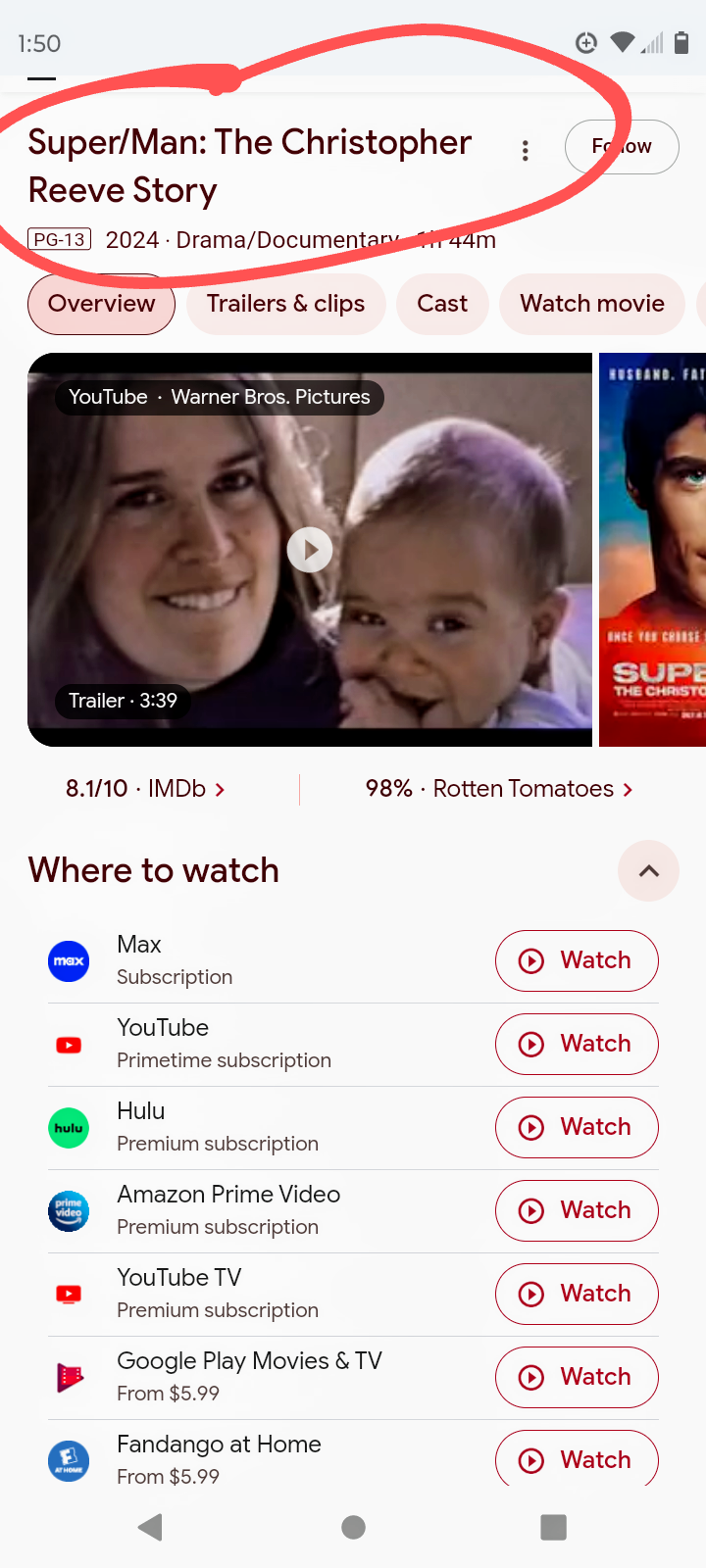706x1568 pixels.
Task: View Rotten Tomatoes score page
Action: coord(498,789)
